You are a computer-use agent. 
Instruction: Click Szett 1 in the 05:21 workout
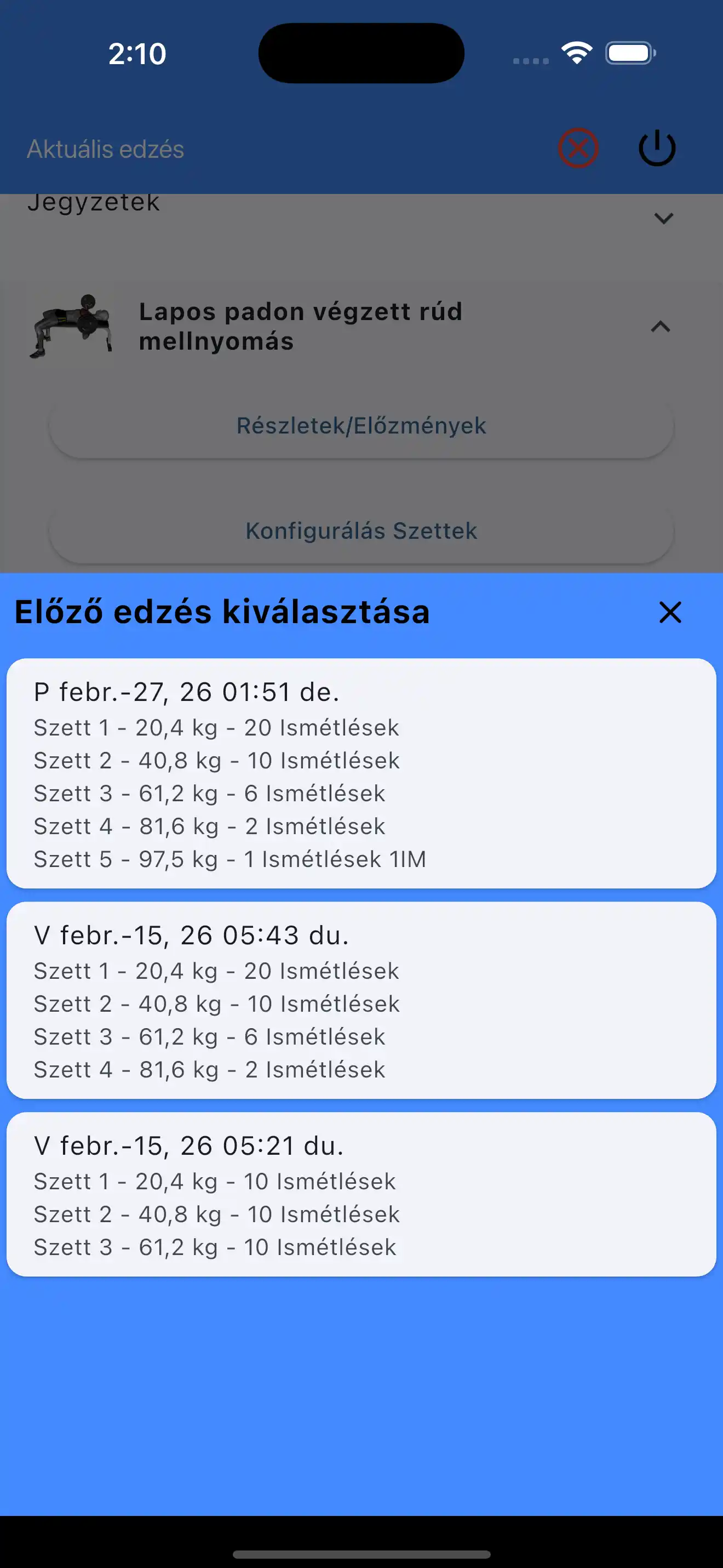pyautogui.click(x=214, y=1181)
